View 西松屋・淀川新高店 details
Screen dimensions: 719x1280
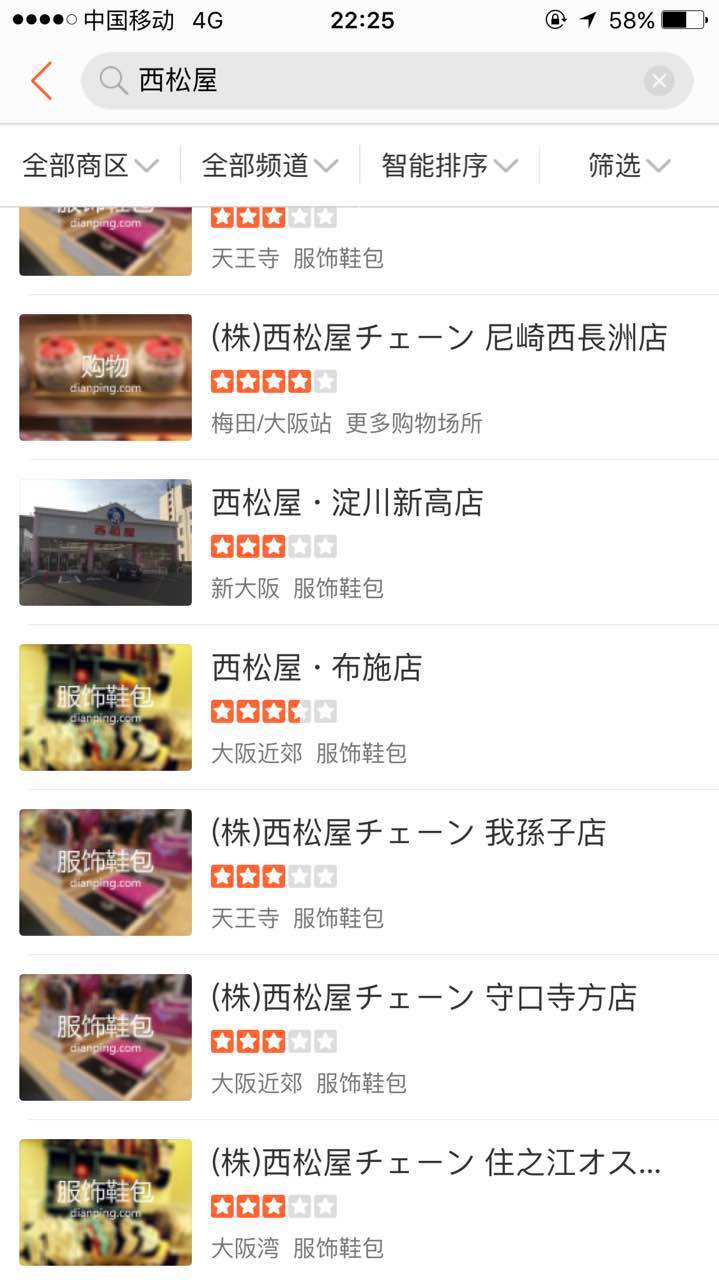click(346, 503)
